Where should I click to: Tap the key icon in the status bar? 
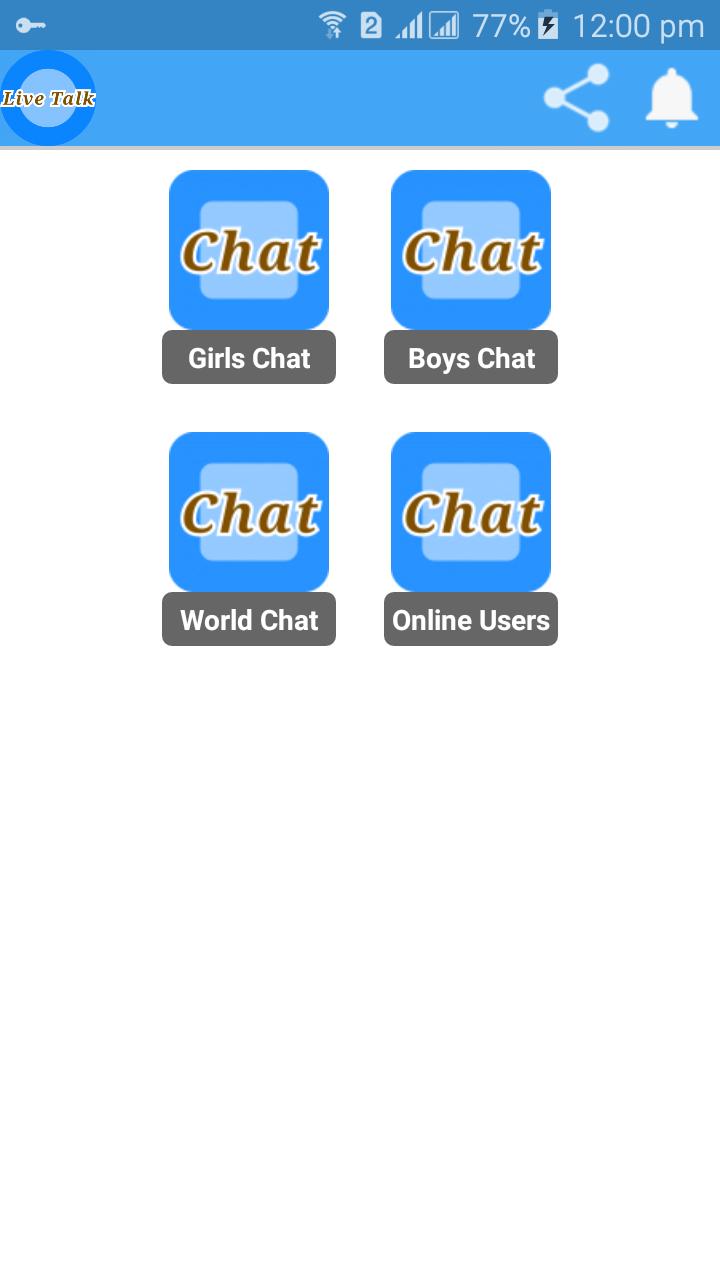pyautogui.click(x=31, y=24)
